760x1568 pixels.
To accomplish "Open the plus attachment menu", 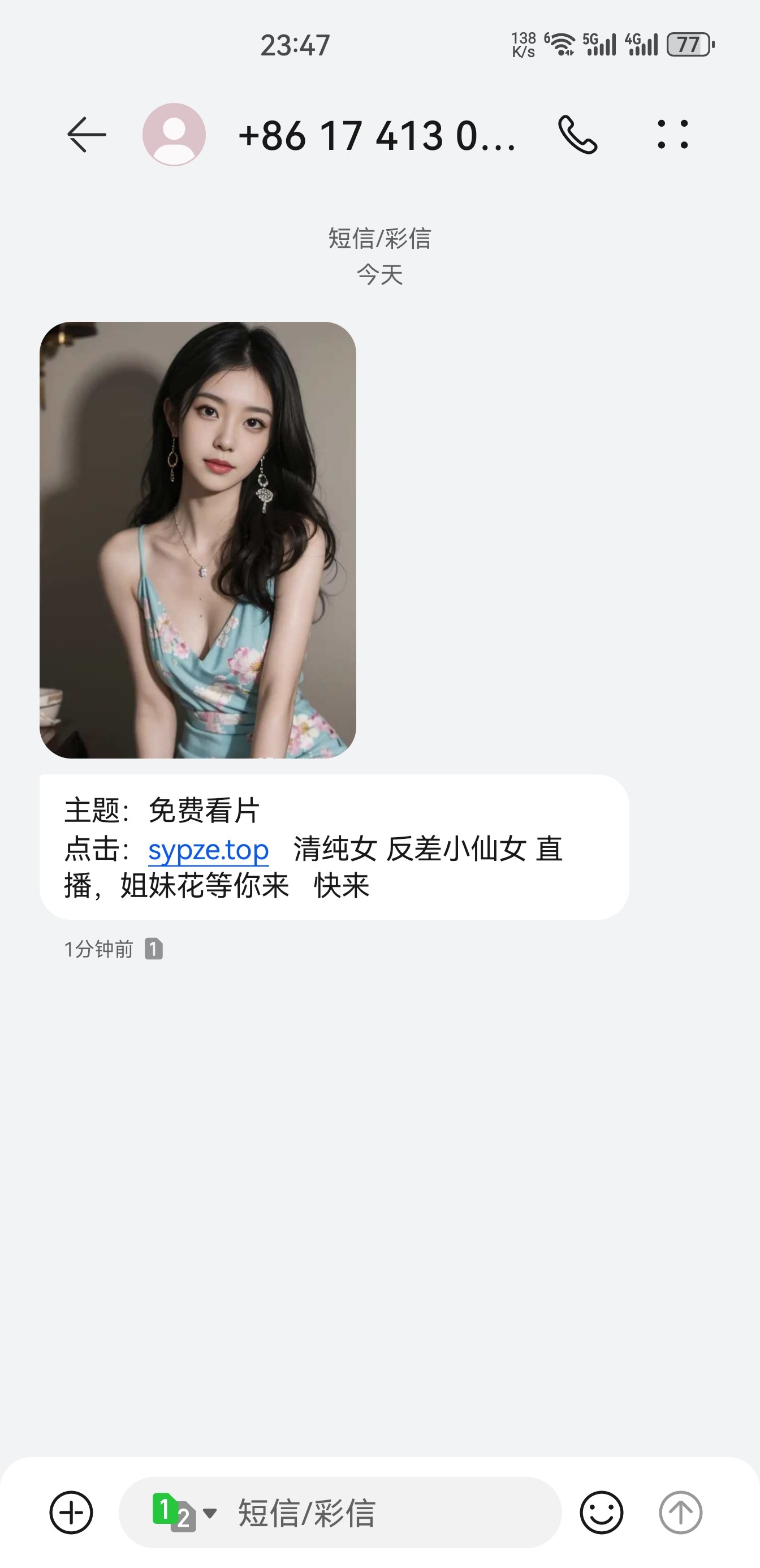I will 71,1512.
